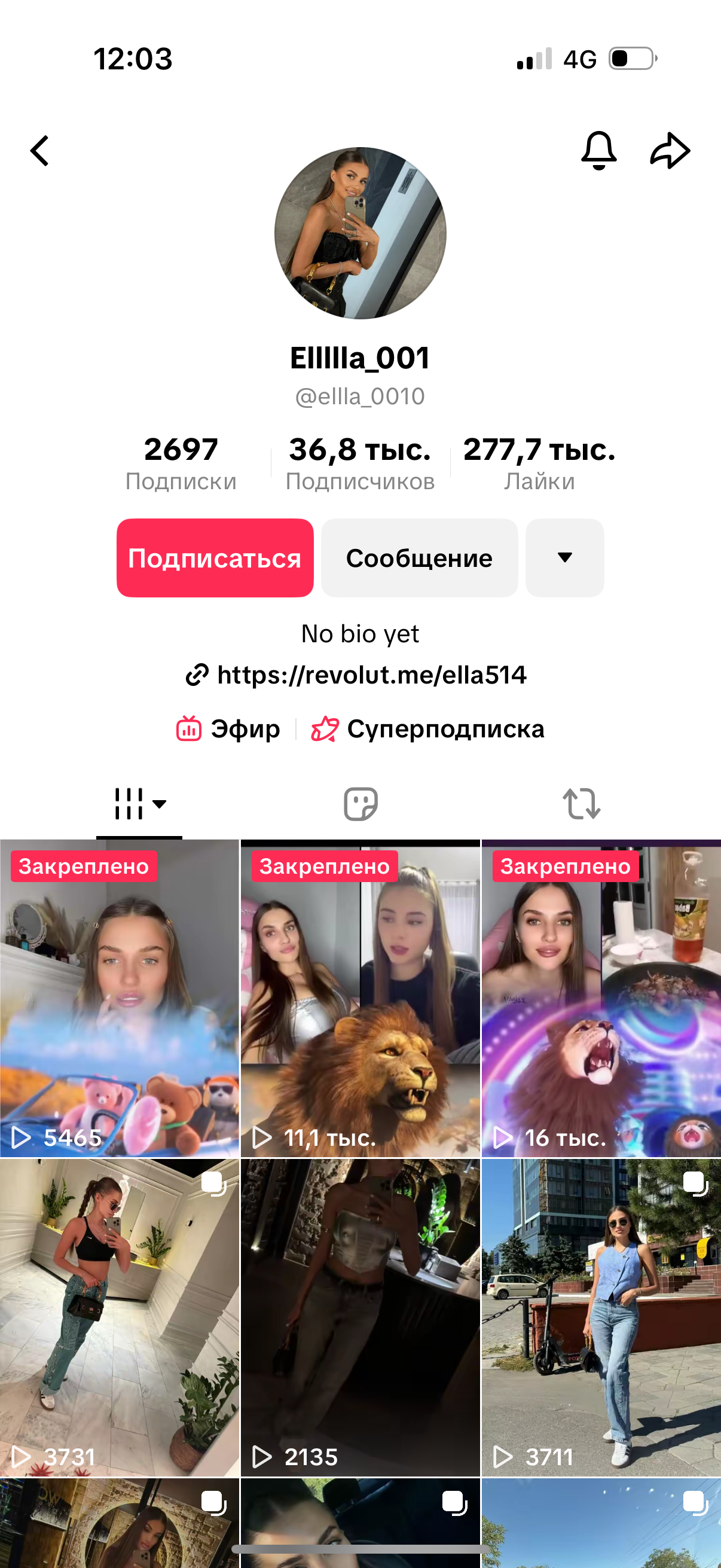Open the post with 3731 views
Screen dimensions: 721x1568
point(119,1317)
